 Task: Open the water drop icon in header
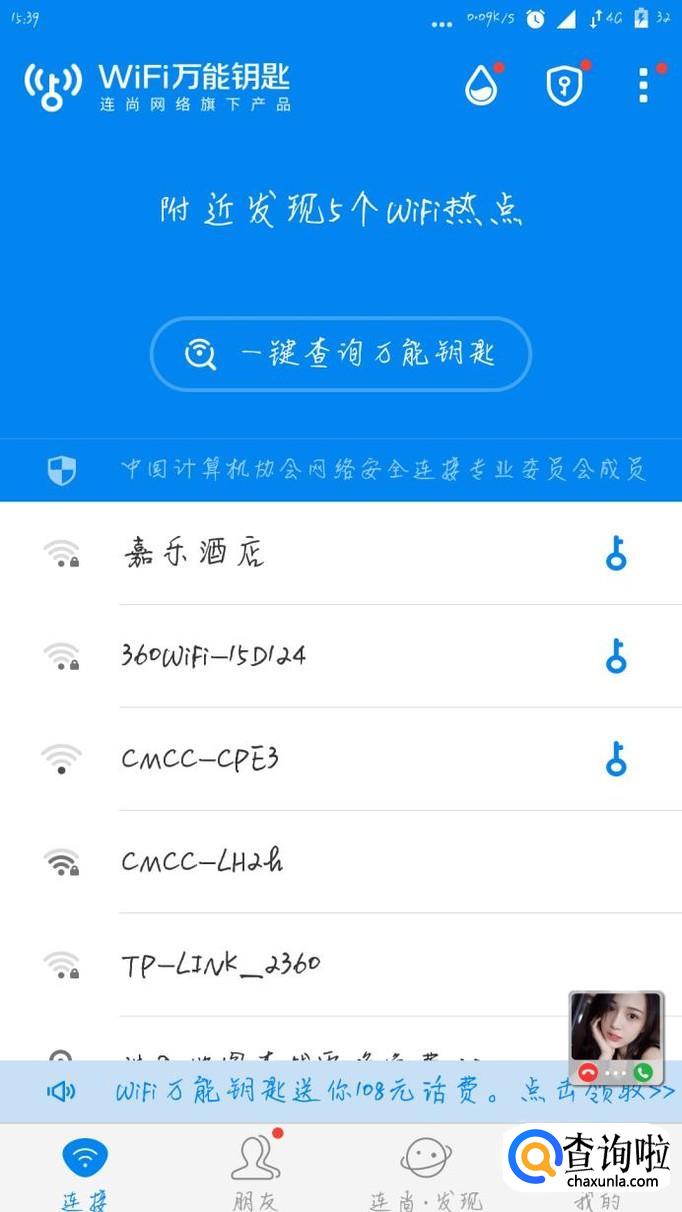click(x=481, y=87)
